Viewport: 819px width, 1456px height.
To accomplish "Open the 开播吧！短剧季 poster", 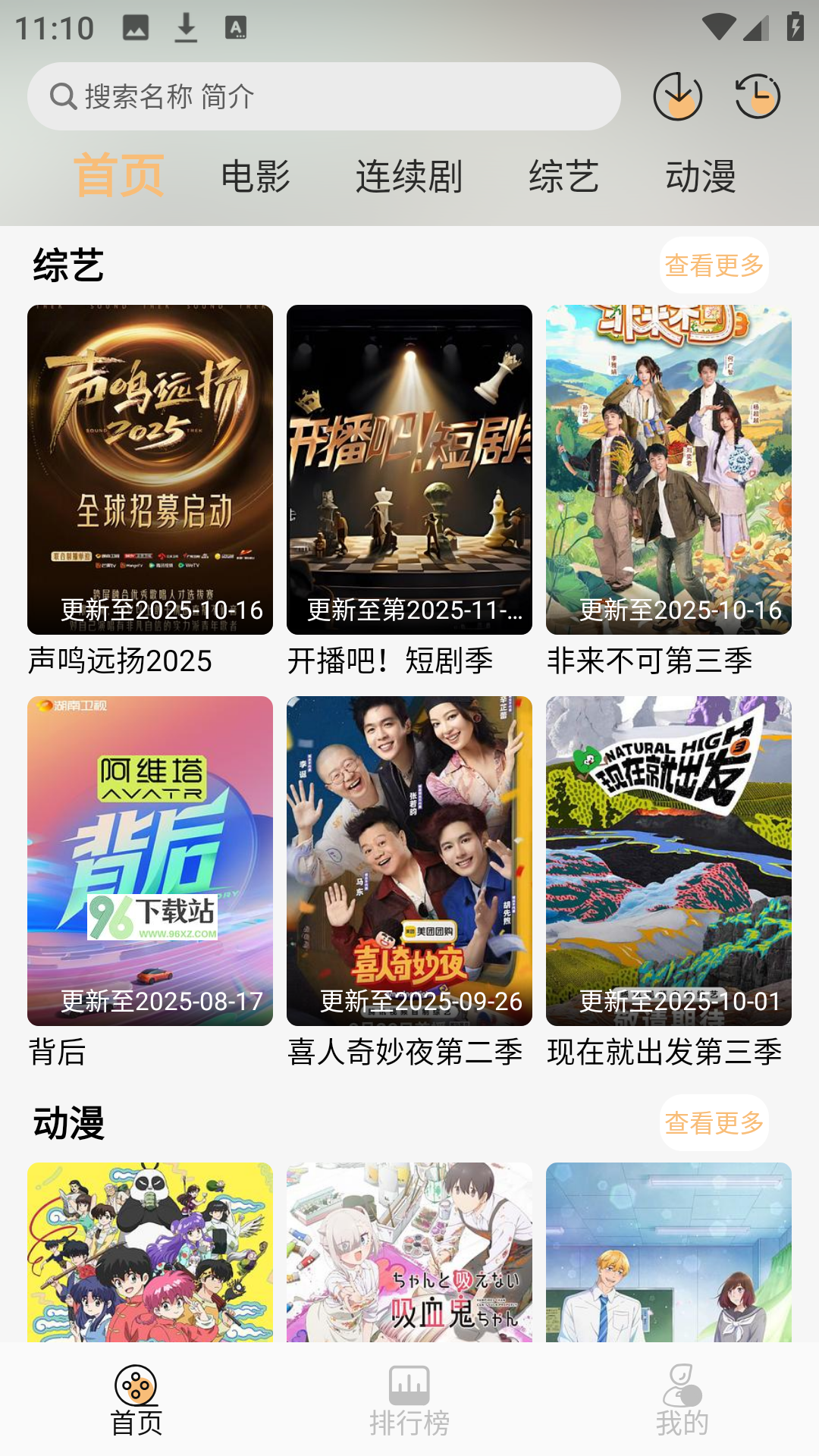I will click(409, 469).
